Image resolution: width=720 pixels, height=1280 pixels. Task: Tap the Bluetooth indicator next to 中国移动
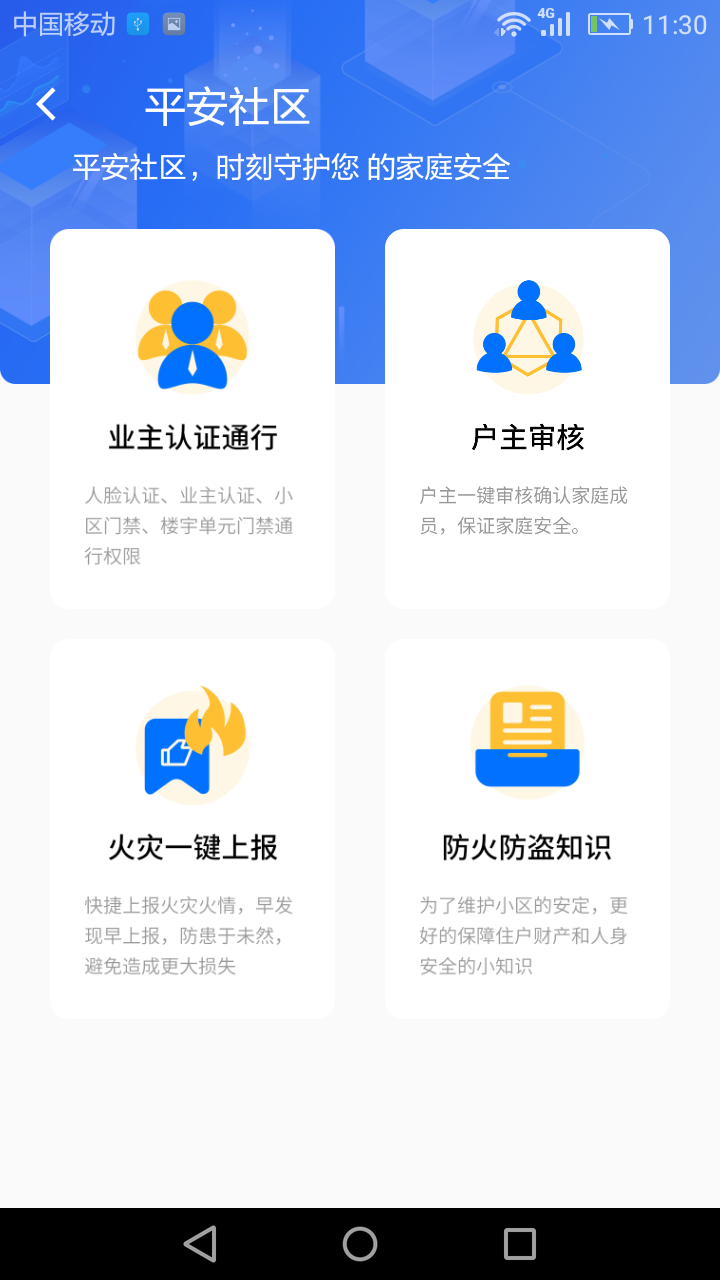tap(135, 22)
